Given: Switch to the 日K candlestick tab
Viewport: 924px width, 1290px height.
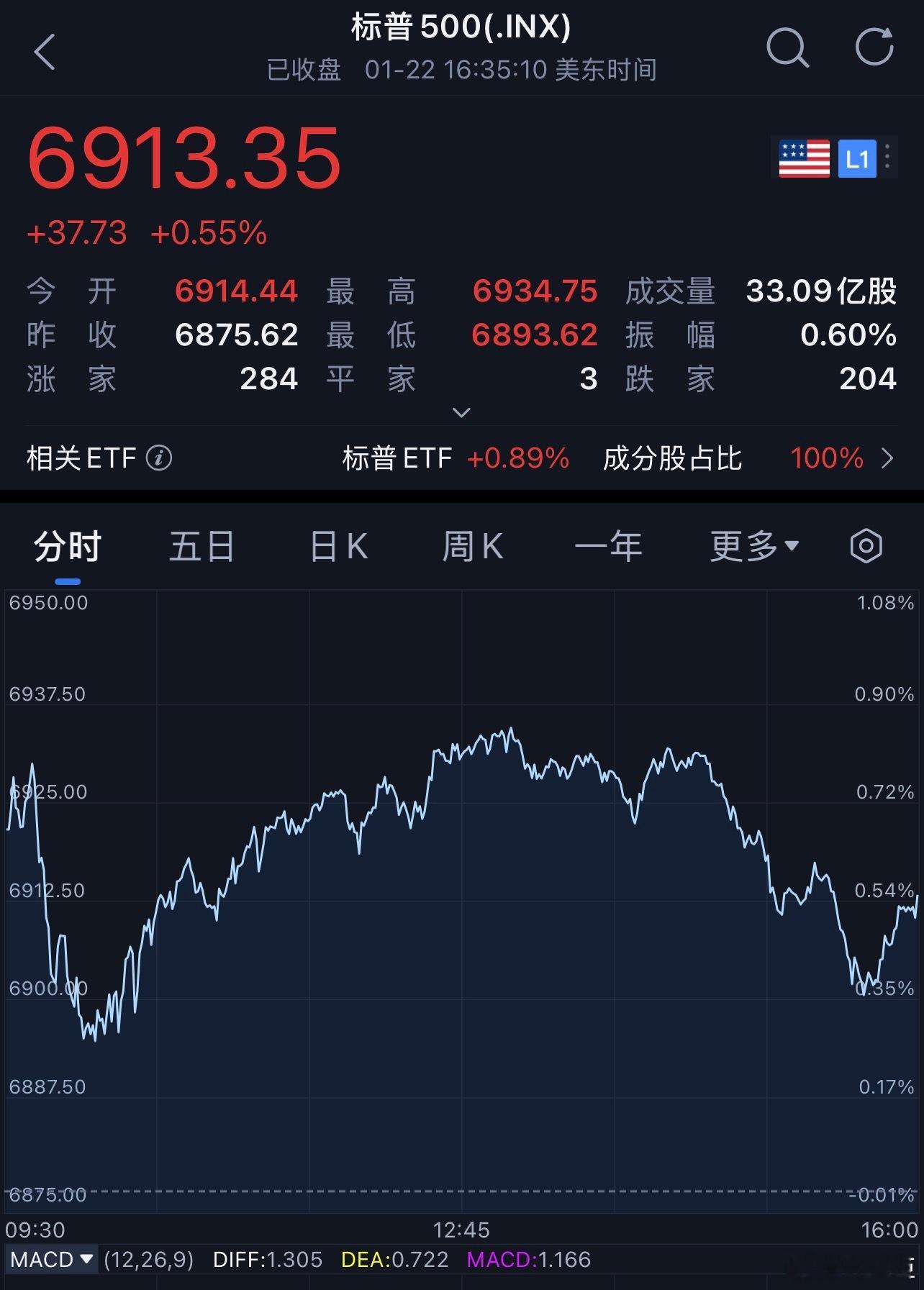Looking at the screenshot, I should tap(337, 546).
